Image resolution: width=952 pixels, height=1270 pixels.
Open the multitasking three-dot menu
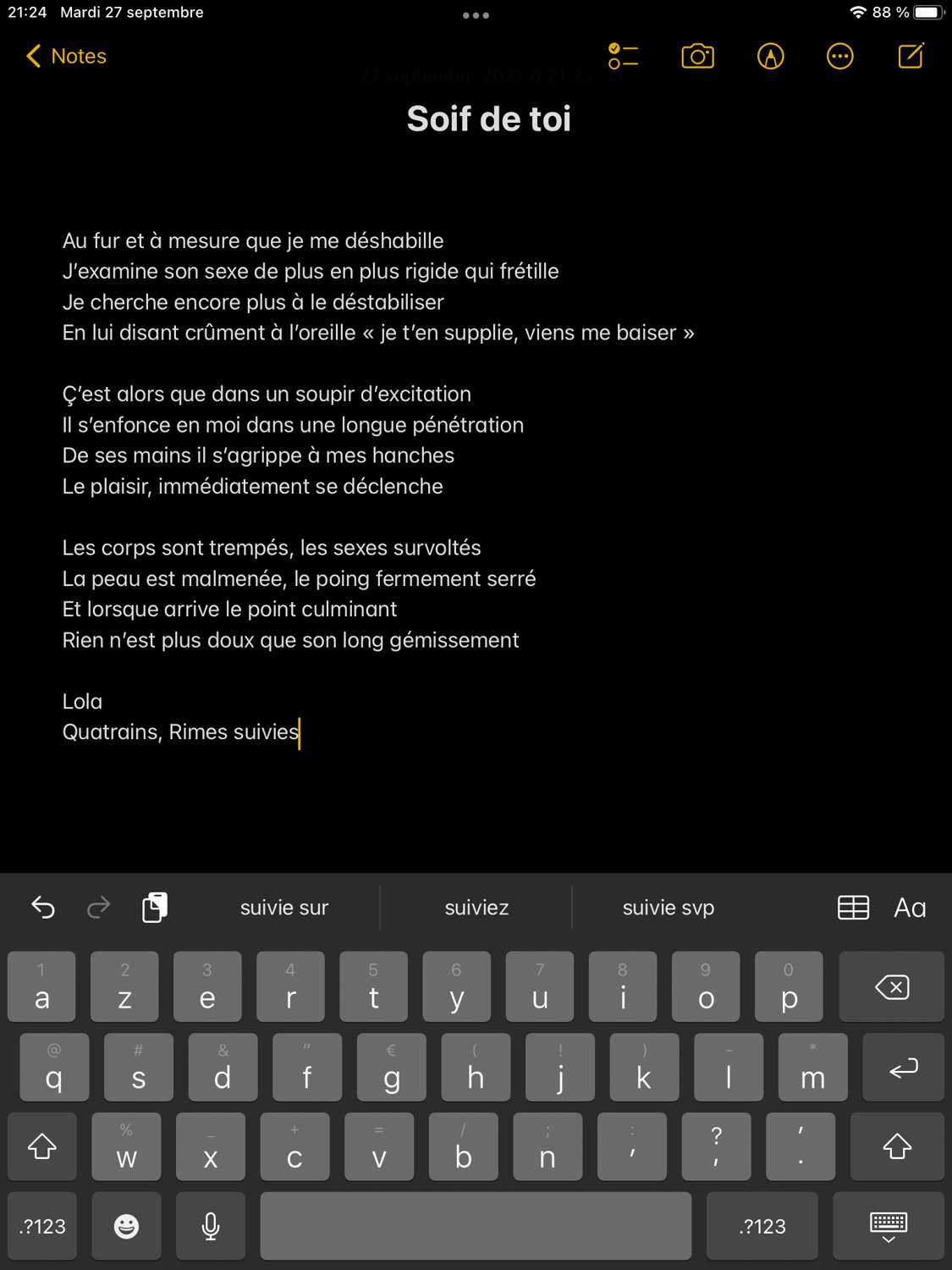click(476, 15)
